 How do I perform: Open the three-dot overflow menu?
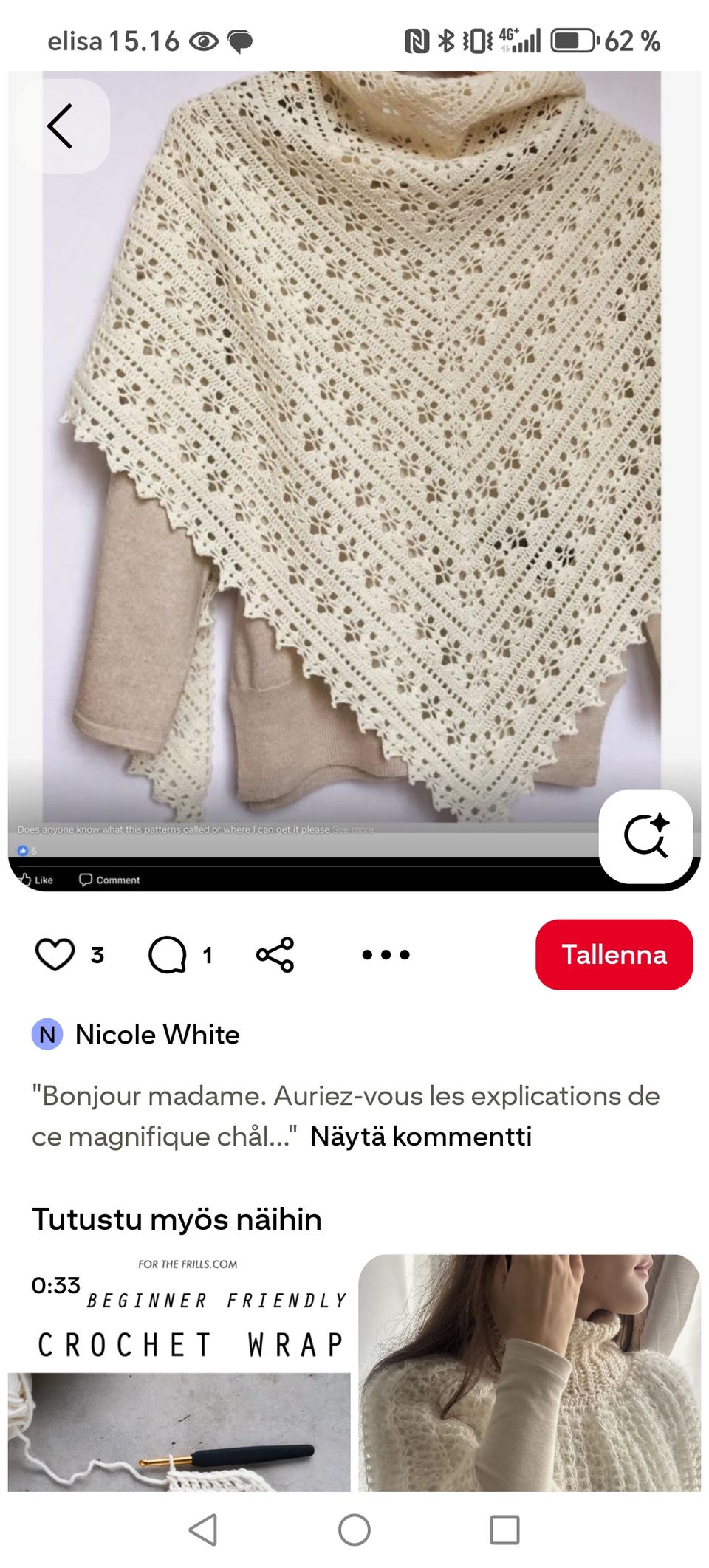pos(386,954)
